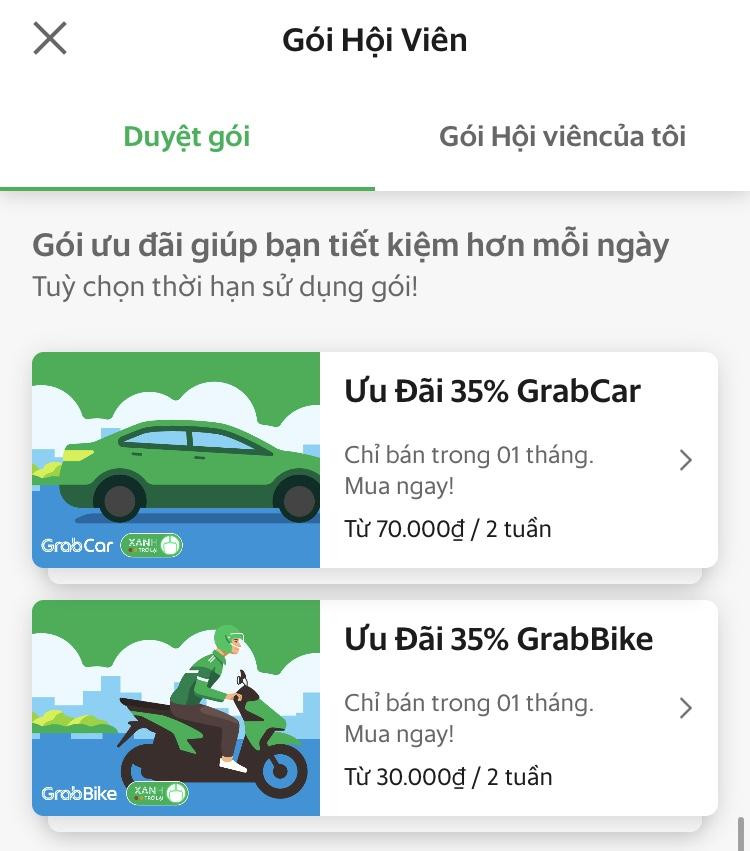
Task: Expand the GrabCar card via its right chevron
Action: coord(685,459)
